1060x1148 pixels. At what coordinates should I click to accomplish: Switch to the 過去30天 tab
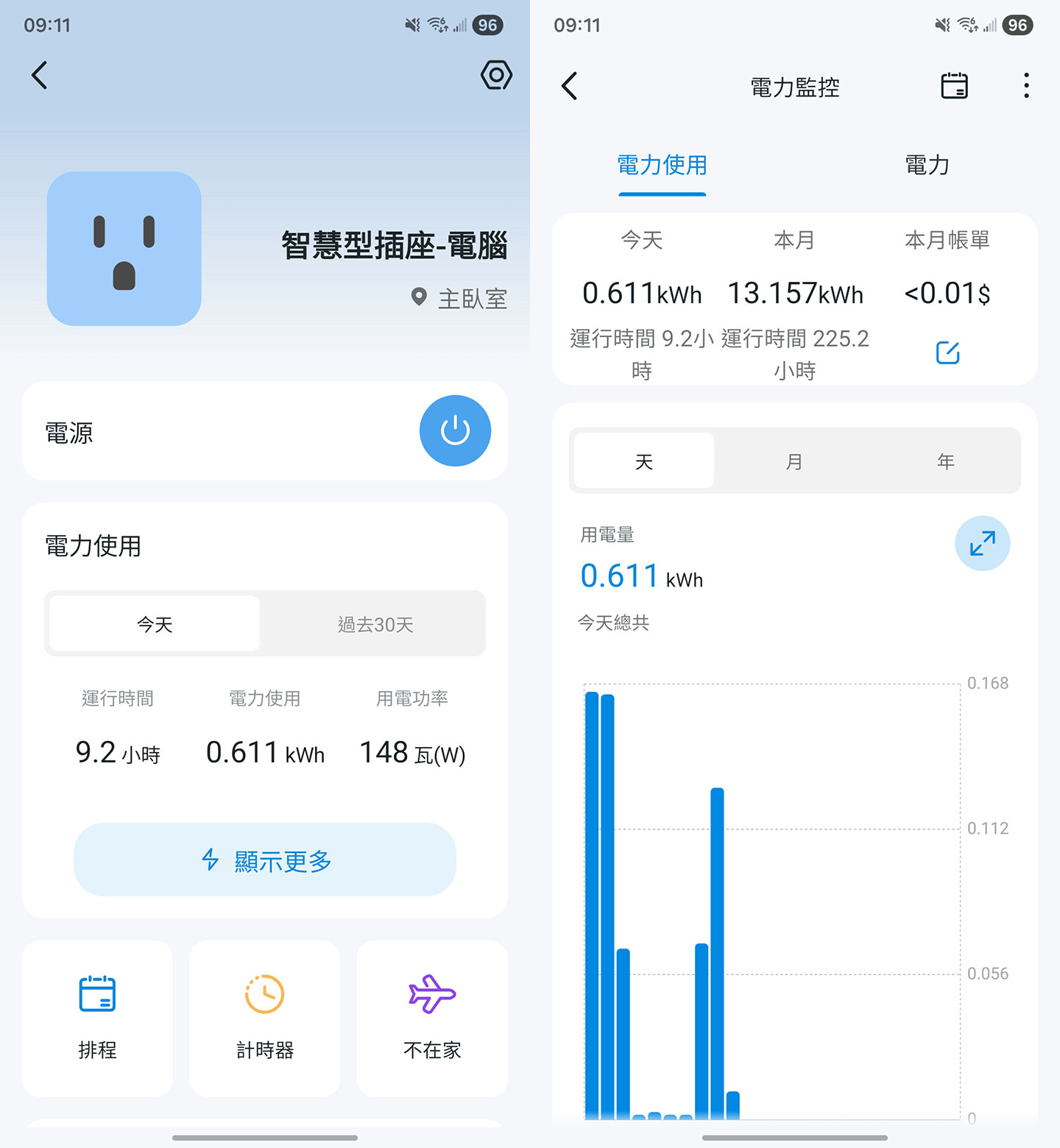point(373,623)
